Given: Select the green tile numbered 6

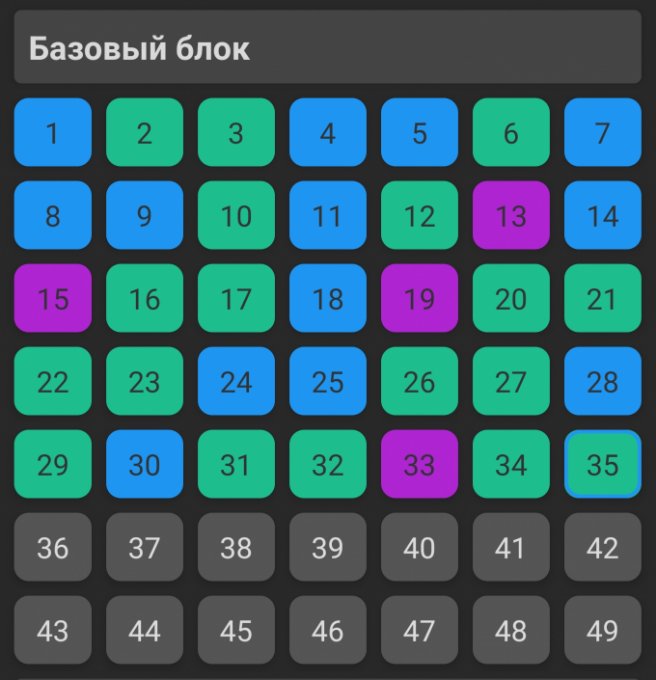Looking at the screenshot, I should (511, 132).
